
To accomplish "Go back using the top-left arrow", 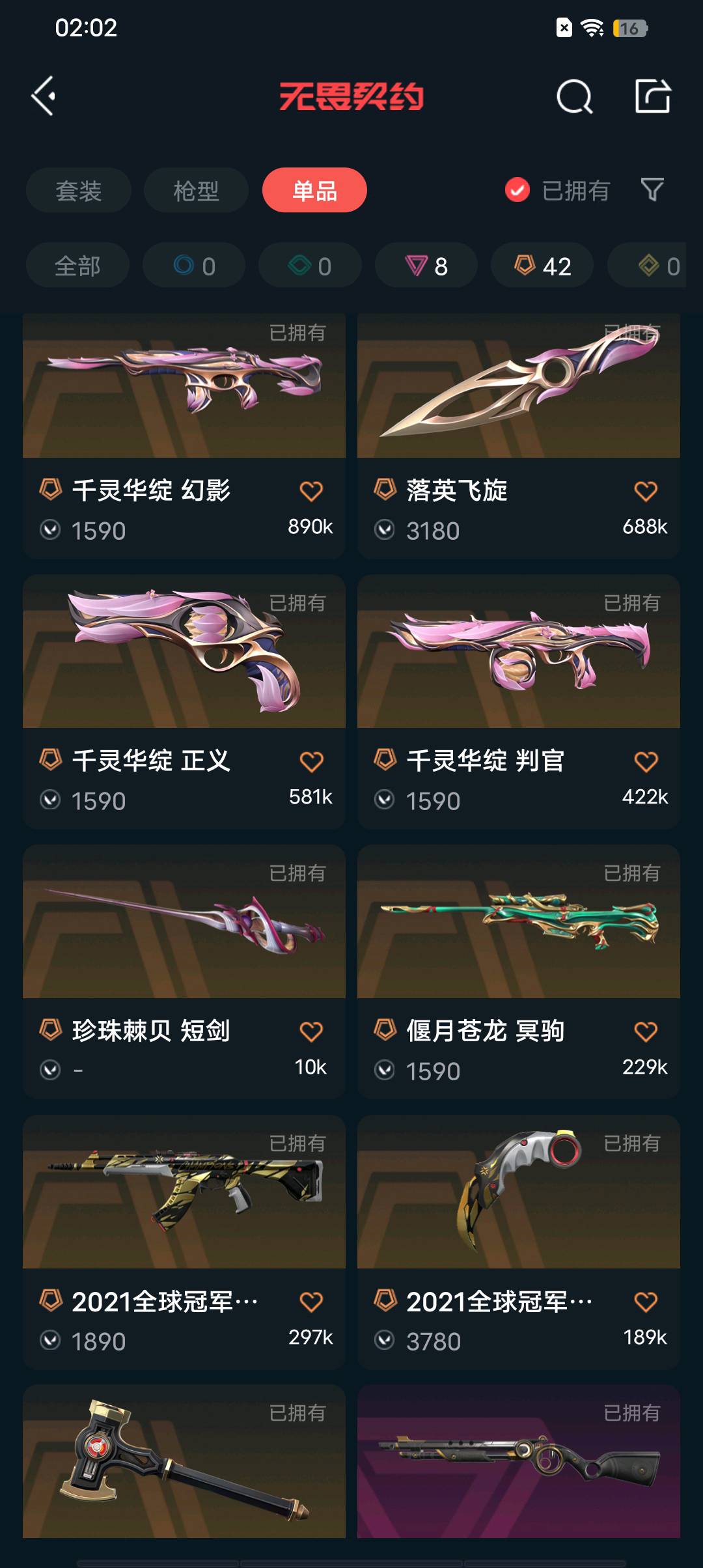I will pos(44,96).
